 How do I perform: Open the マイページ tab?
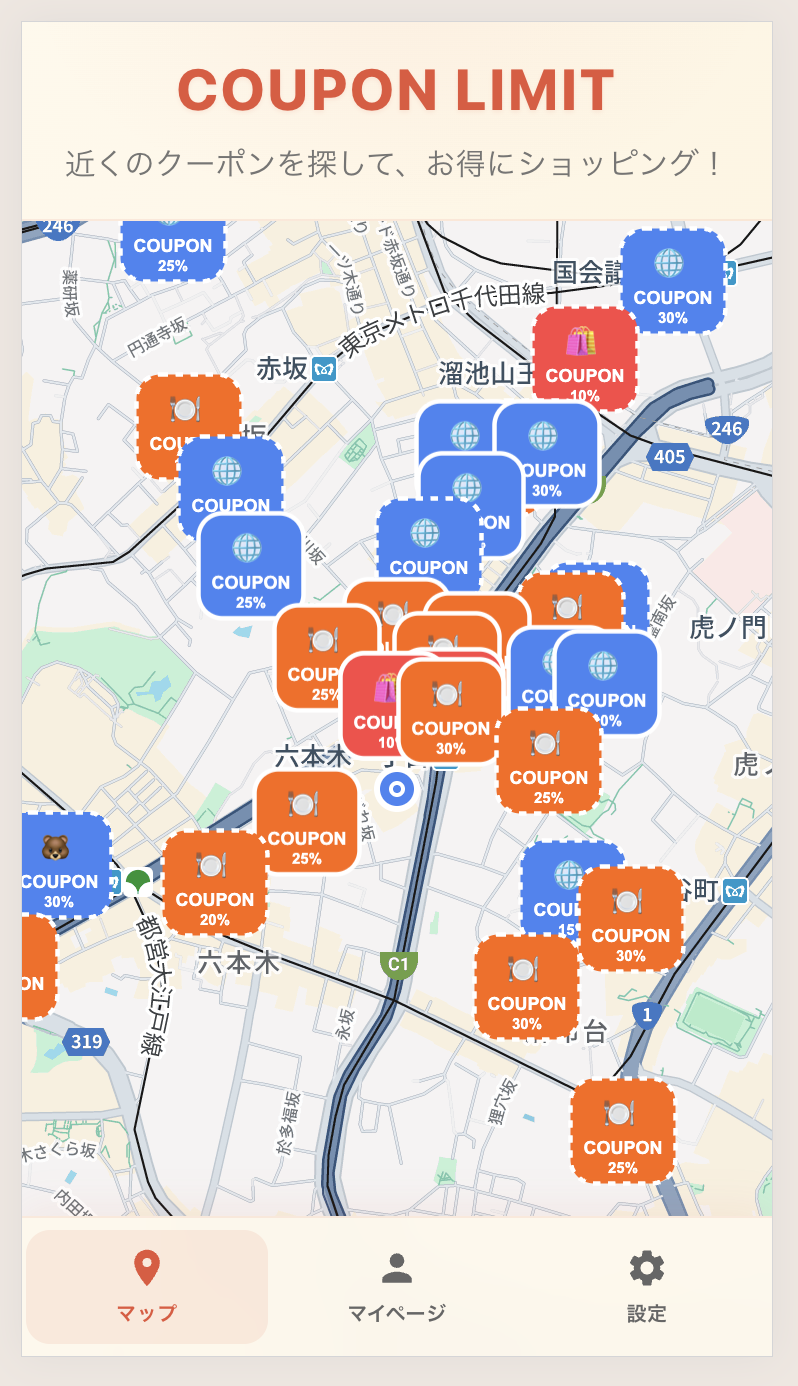397,1286
